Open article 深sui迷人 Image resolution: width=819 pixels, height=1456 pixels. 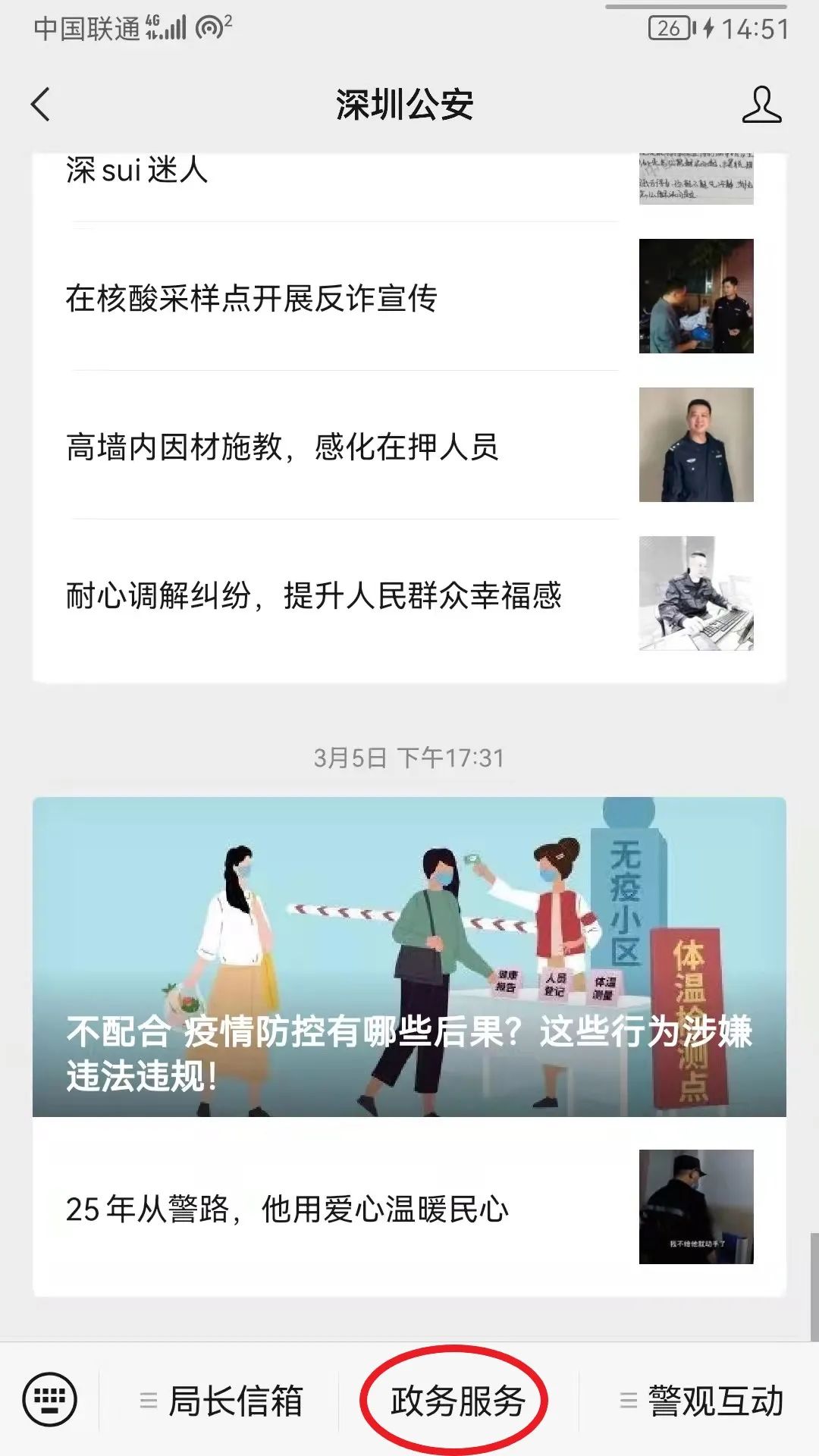136,171
